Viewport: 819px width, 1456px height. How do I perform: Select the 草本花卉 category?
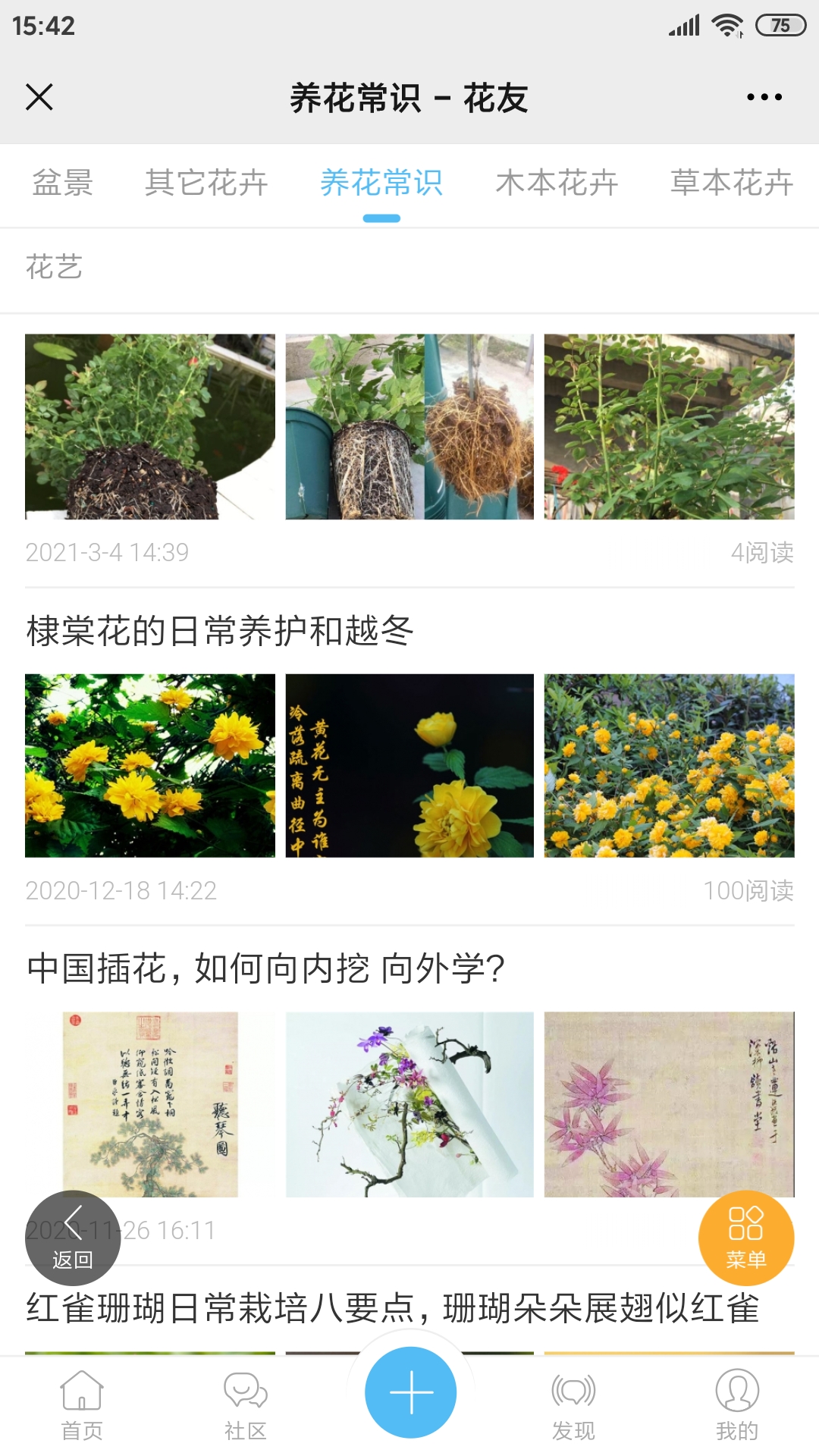coord(730,182)
